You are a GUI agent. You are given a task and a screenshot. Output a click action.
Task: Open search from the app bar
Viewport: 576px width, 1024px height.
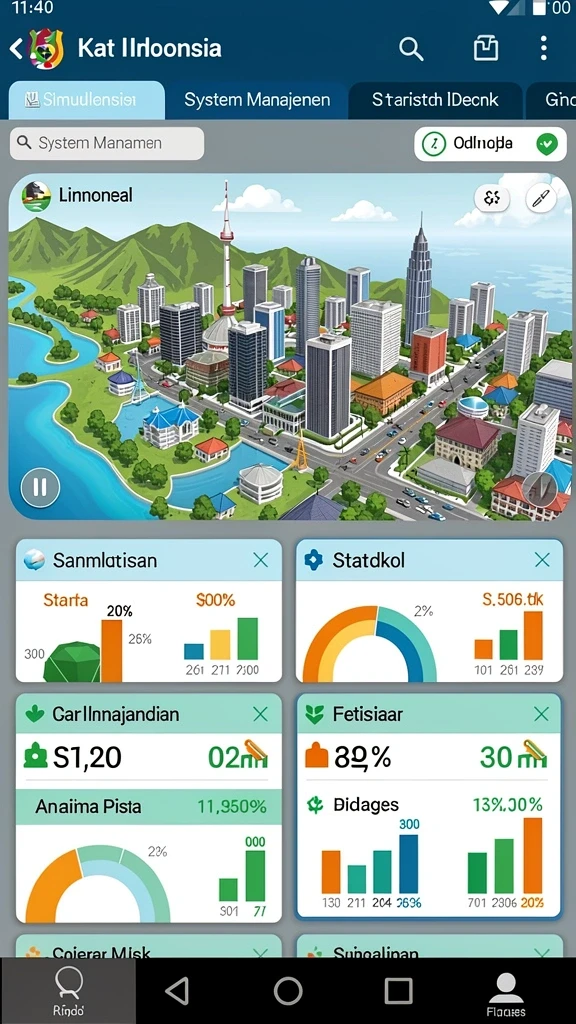click(x=411, y=48)
